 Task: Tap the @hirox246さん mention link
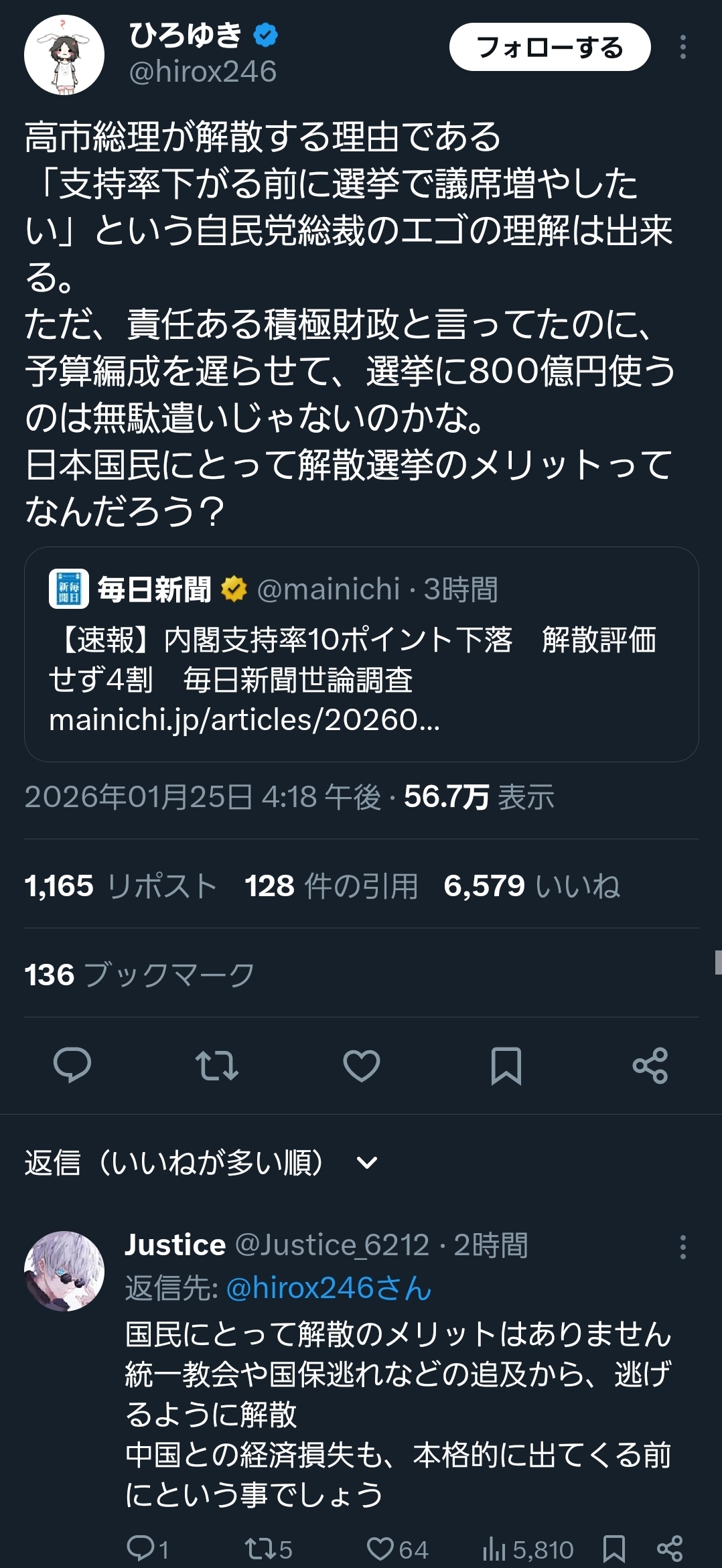(x=329, y=1288)
